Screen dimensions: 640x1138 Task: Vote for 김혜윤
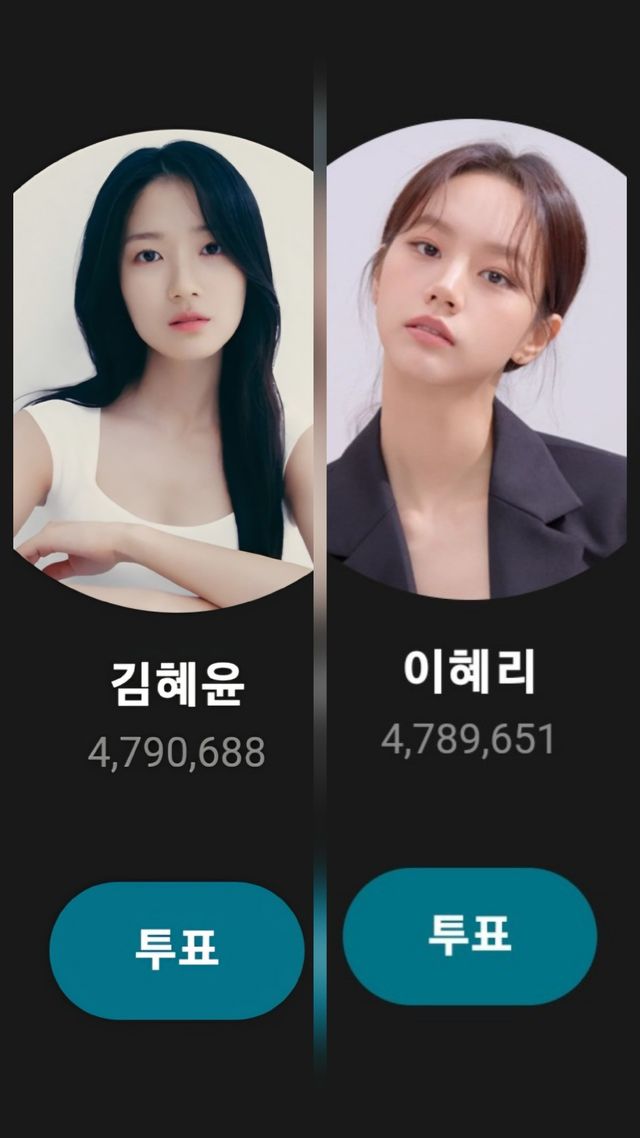pos(176,950)
